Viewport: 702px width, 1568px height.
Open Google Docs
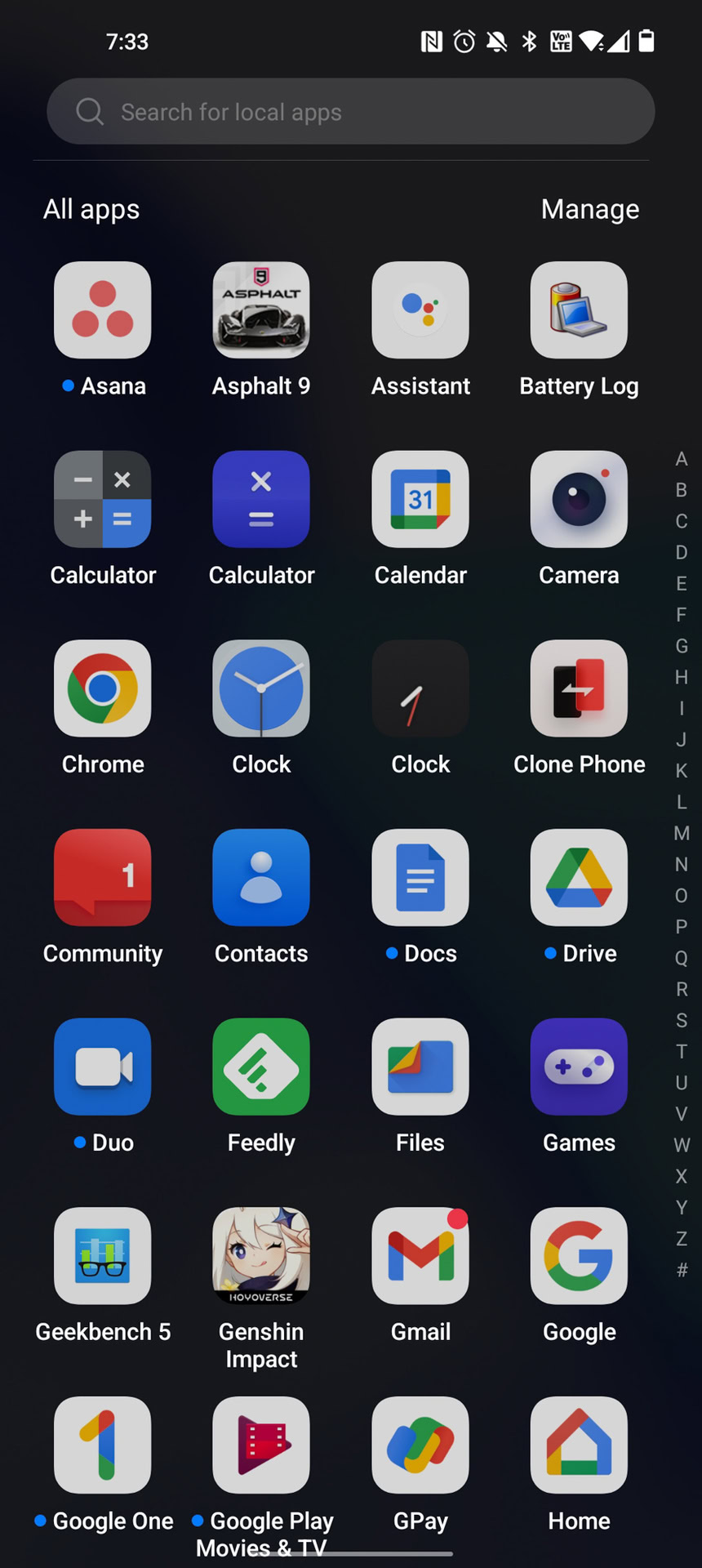[x=420, y=877]
